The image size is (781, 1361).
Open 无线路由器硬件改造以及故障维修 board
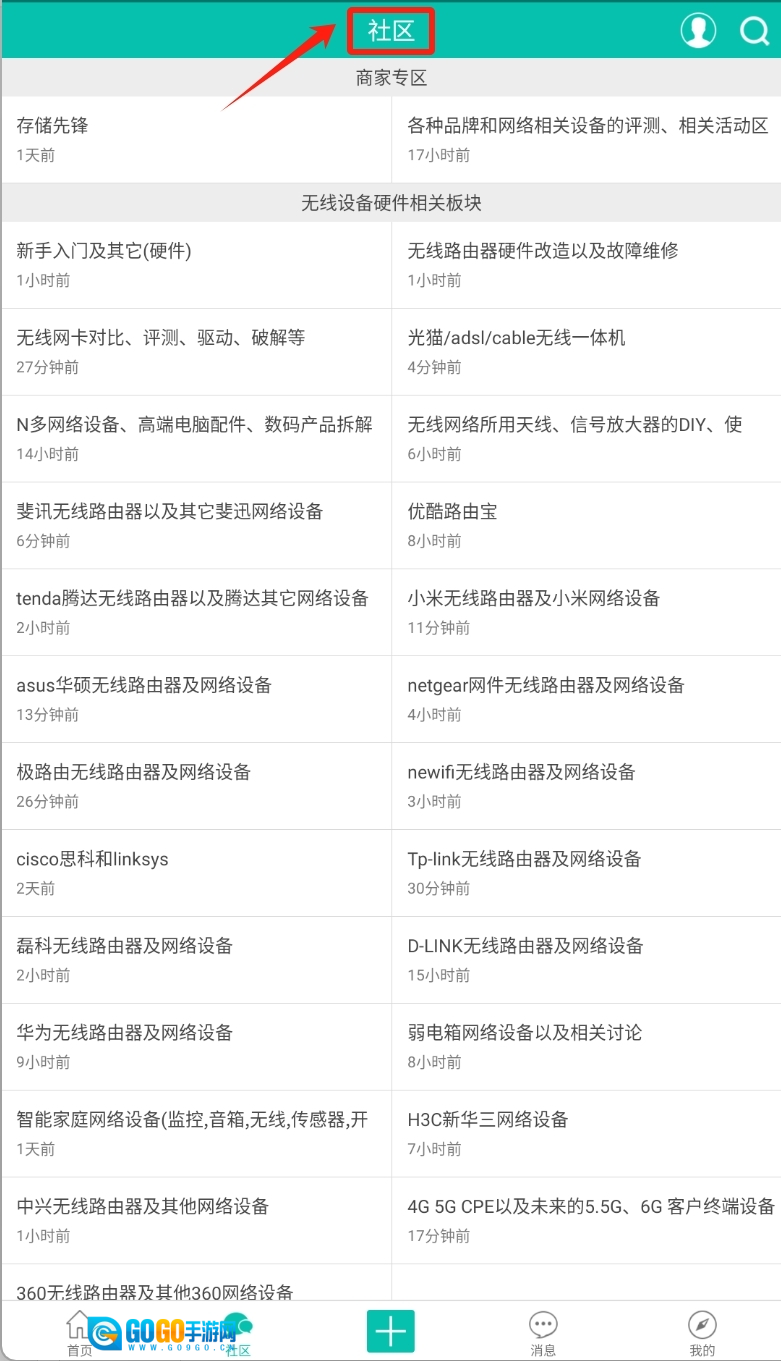click(x=586, y=264)
